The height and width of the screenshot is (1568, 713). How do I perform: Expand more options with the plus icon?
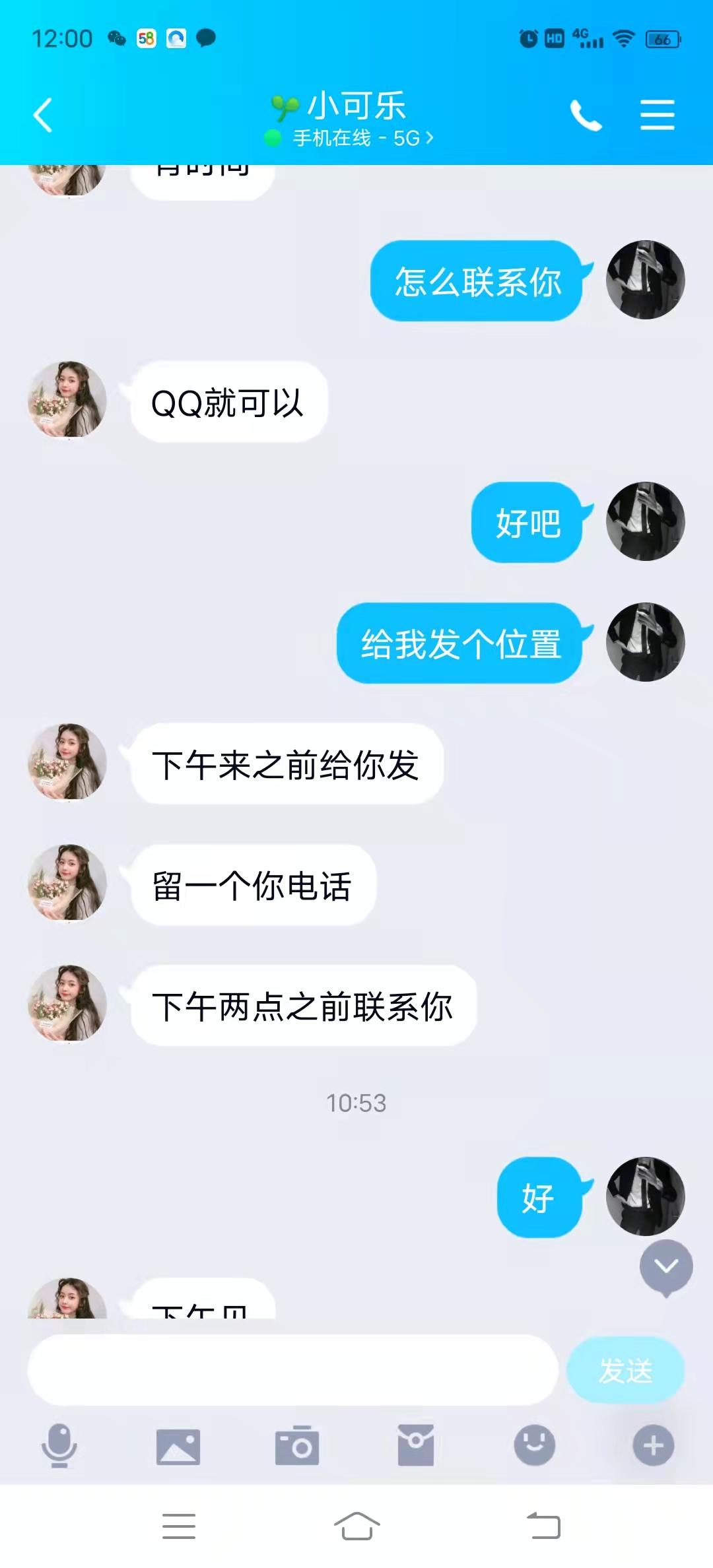pos(653,1445)
